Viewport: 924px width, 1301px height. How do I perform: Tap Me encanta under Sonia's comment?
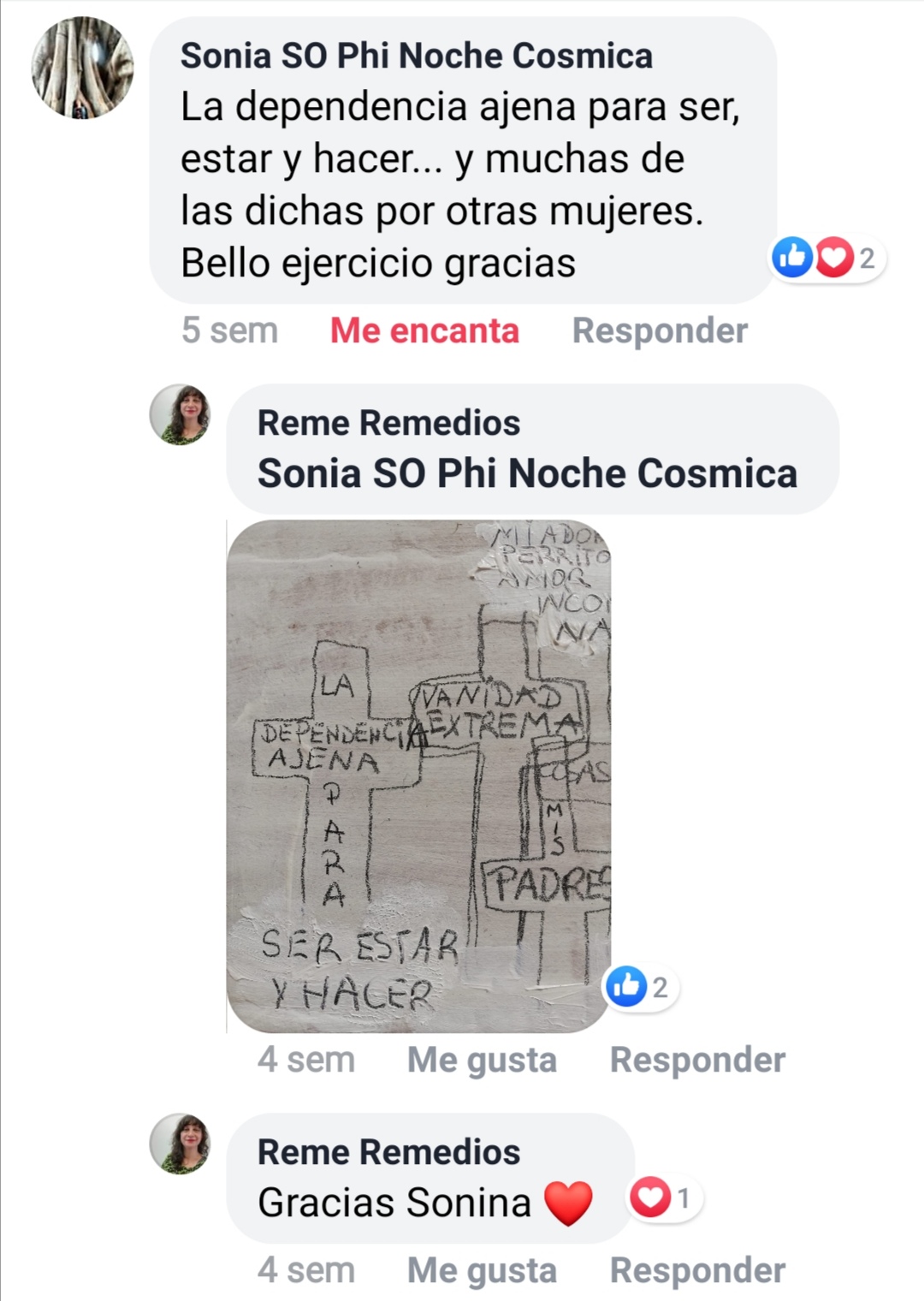pyautogui.click(x=424, y=330)
